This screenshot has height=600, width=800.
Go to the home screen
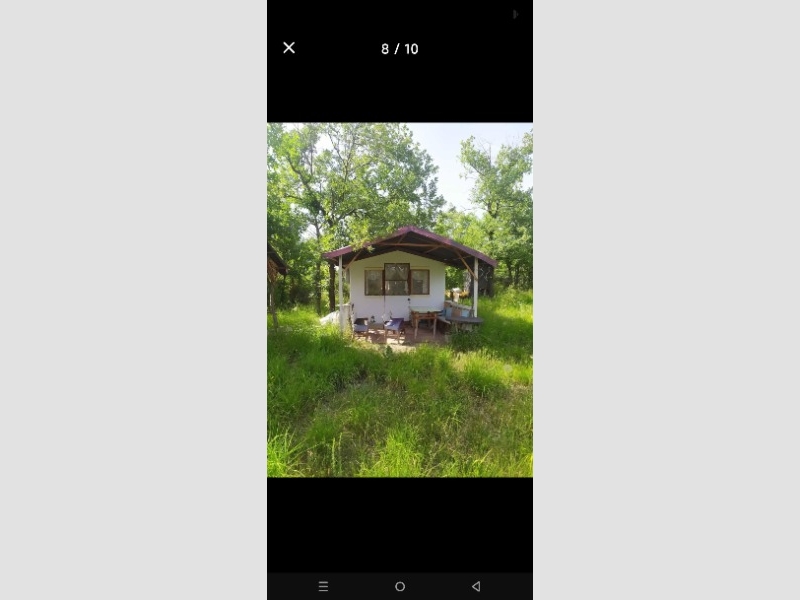pos(400,587)
